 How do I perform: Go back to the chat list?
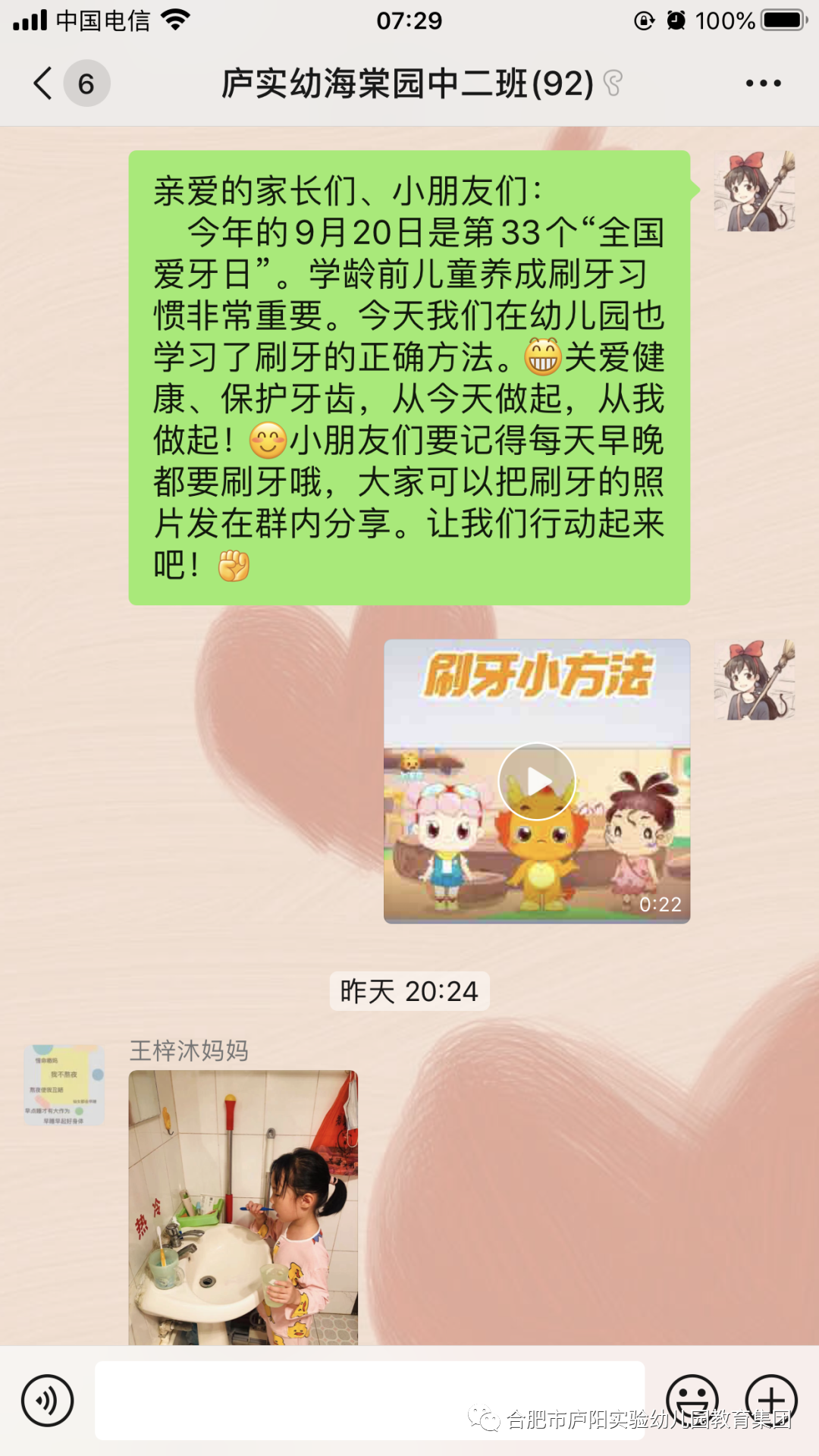click(44, 83)
